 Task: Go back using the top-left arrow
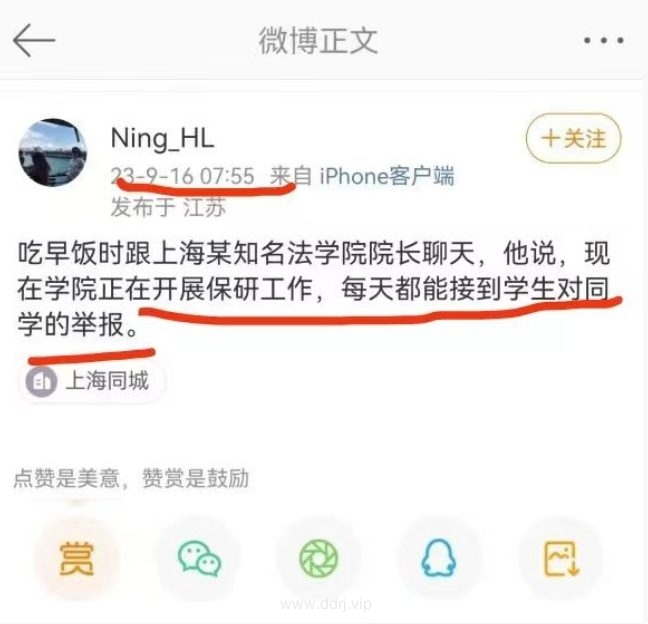[33, 40]
